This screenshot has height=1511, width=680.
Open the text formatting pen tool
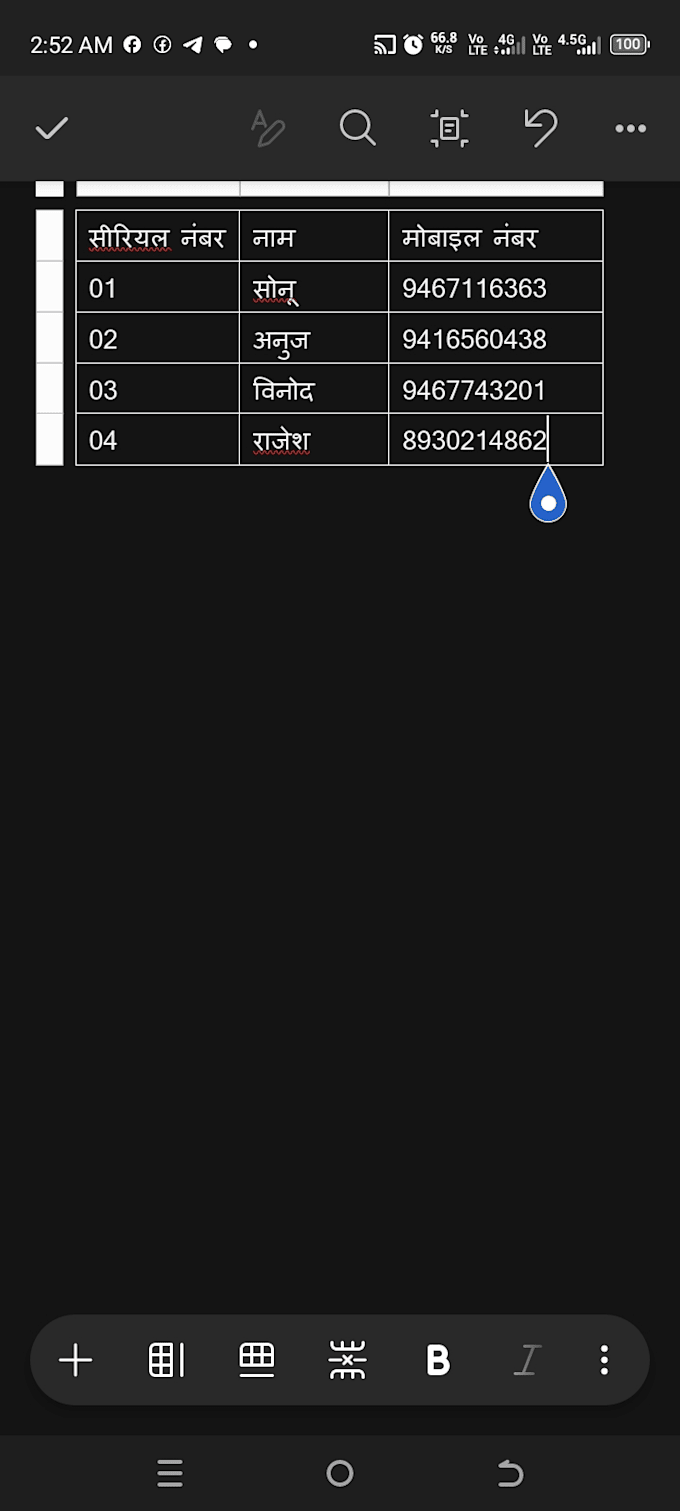click(x=267, y=128)
